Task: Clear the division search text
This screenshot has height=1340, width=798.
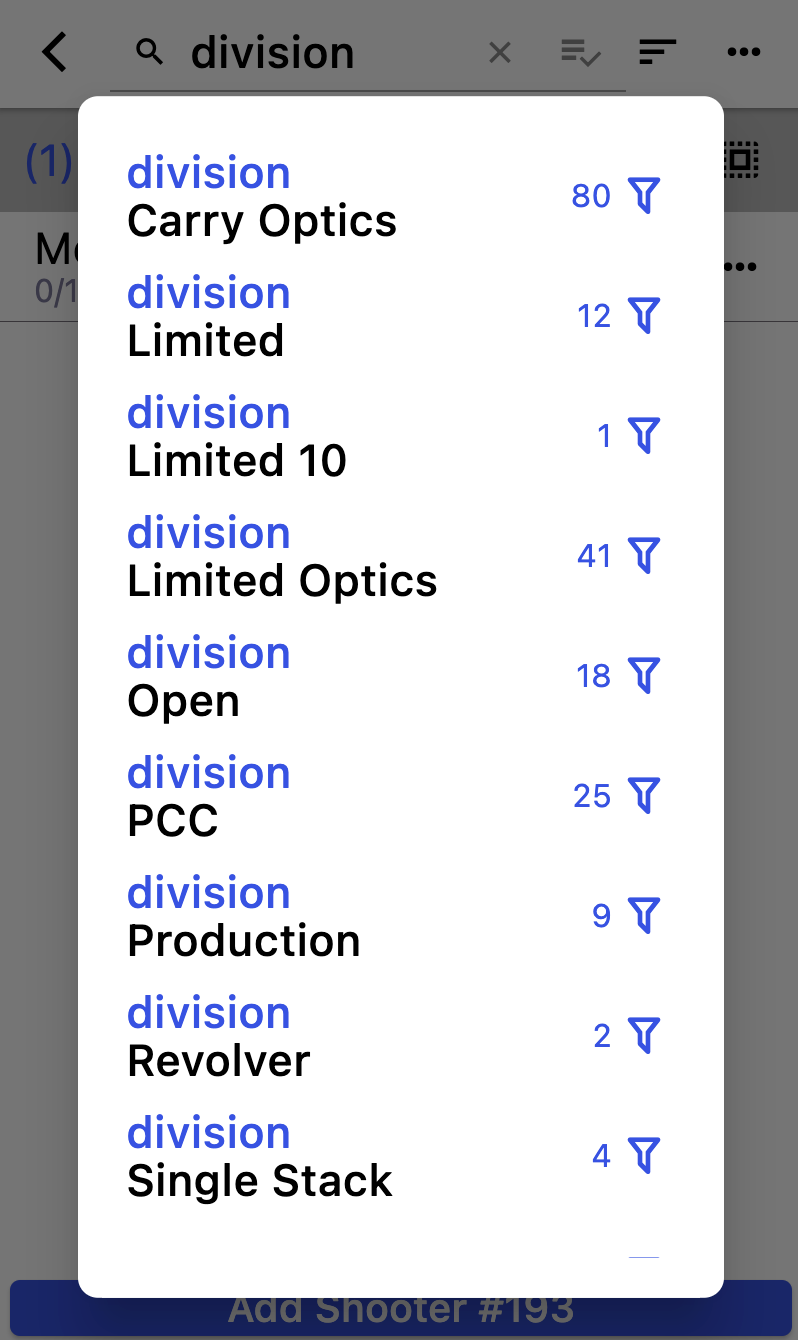Action: (500, 52)
